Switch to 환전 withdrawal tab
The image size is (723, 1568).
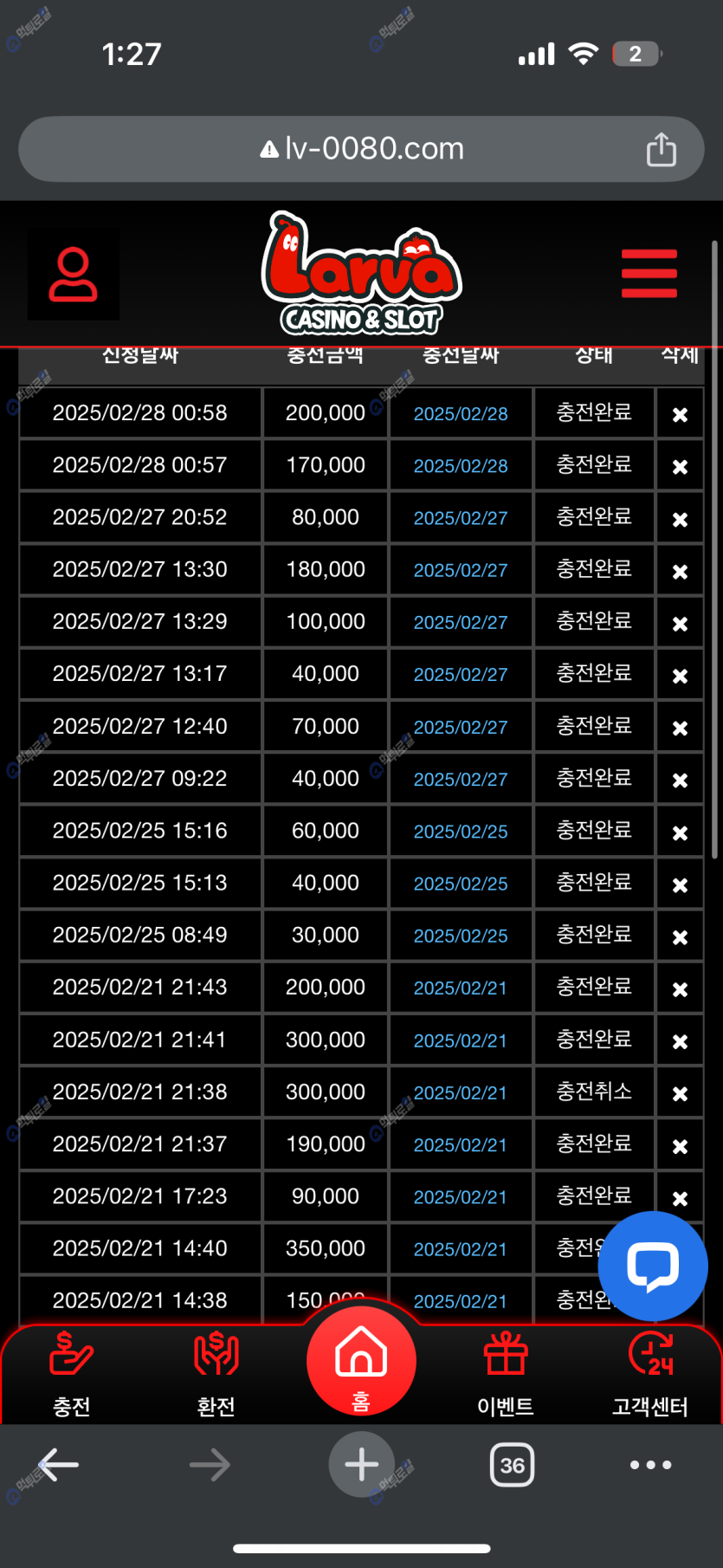coord(216,1375)
